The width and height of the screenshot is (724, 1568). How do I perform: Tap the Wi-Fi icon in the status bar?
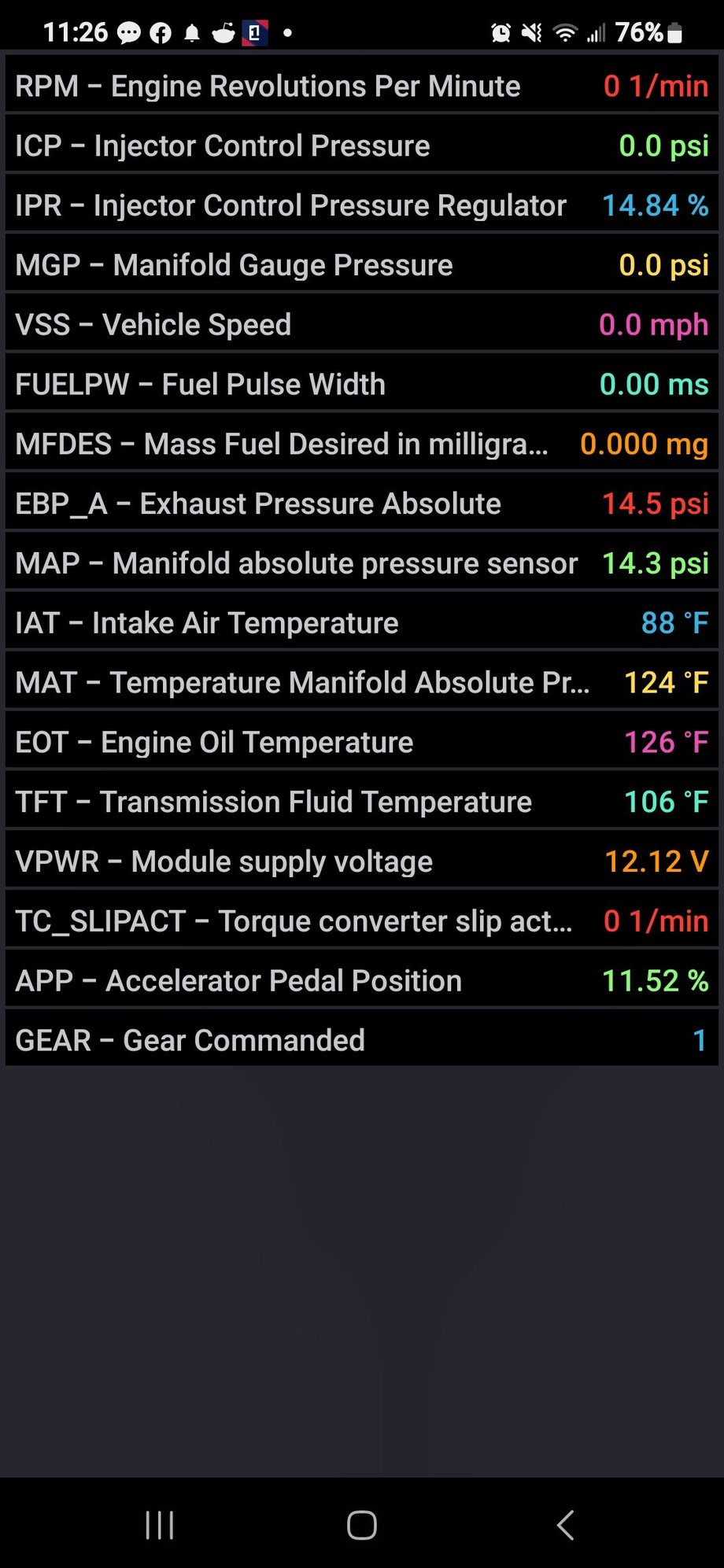point(564,33)
